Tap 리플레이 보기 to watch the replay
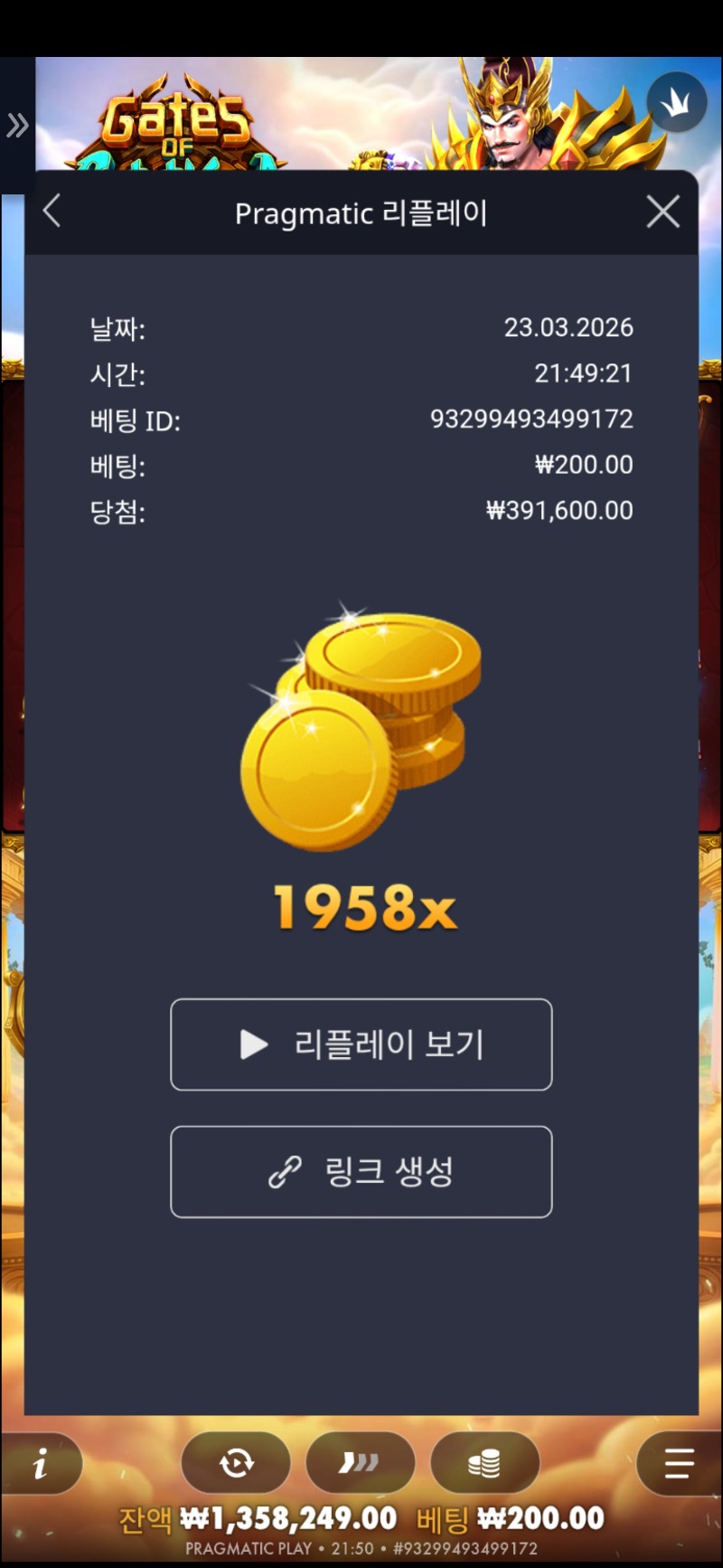 tap(361, 1044)
